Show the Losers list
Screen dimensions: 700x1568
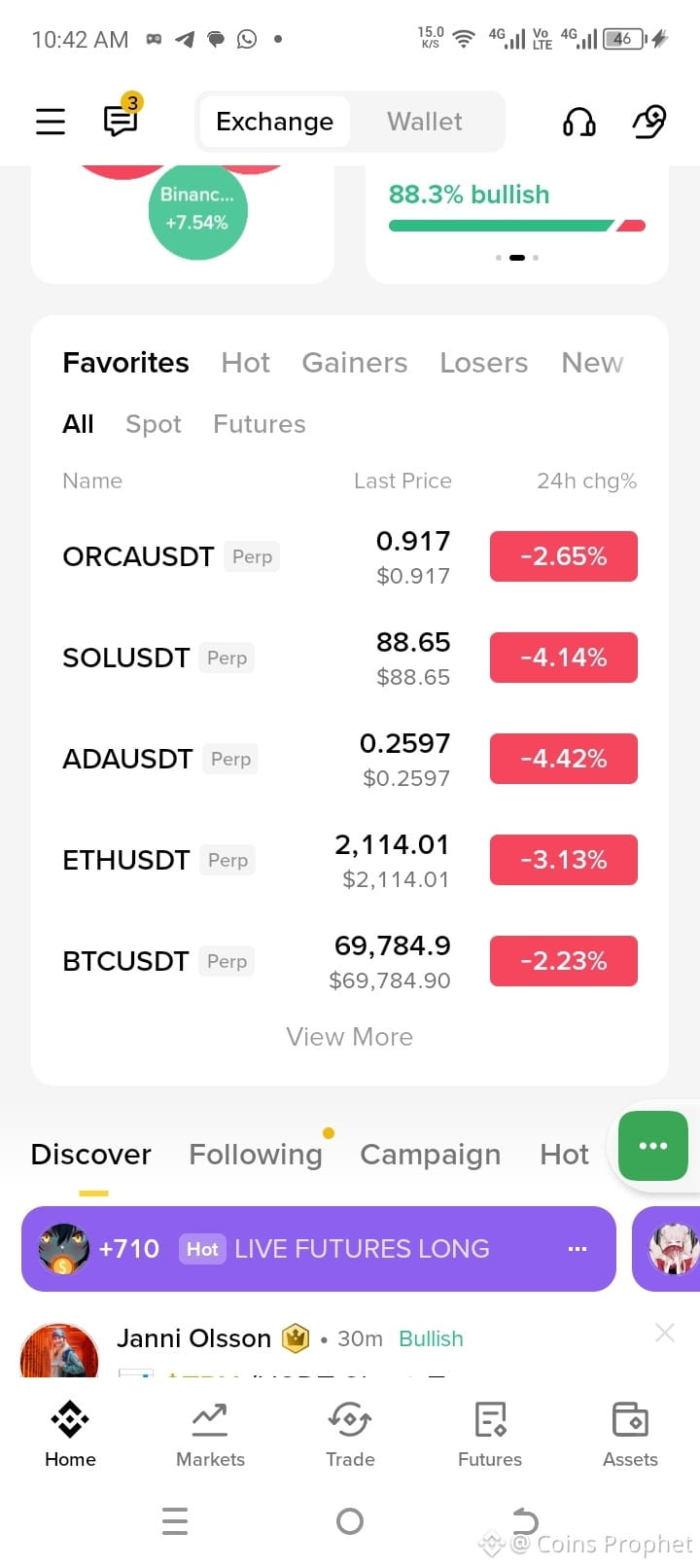click(x=483, y=363)
